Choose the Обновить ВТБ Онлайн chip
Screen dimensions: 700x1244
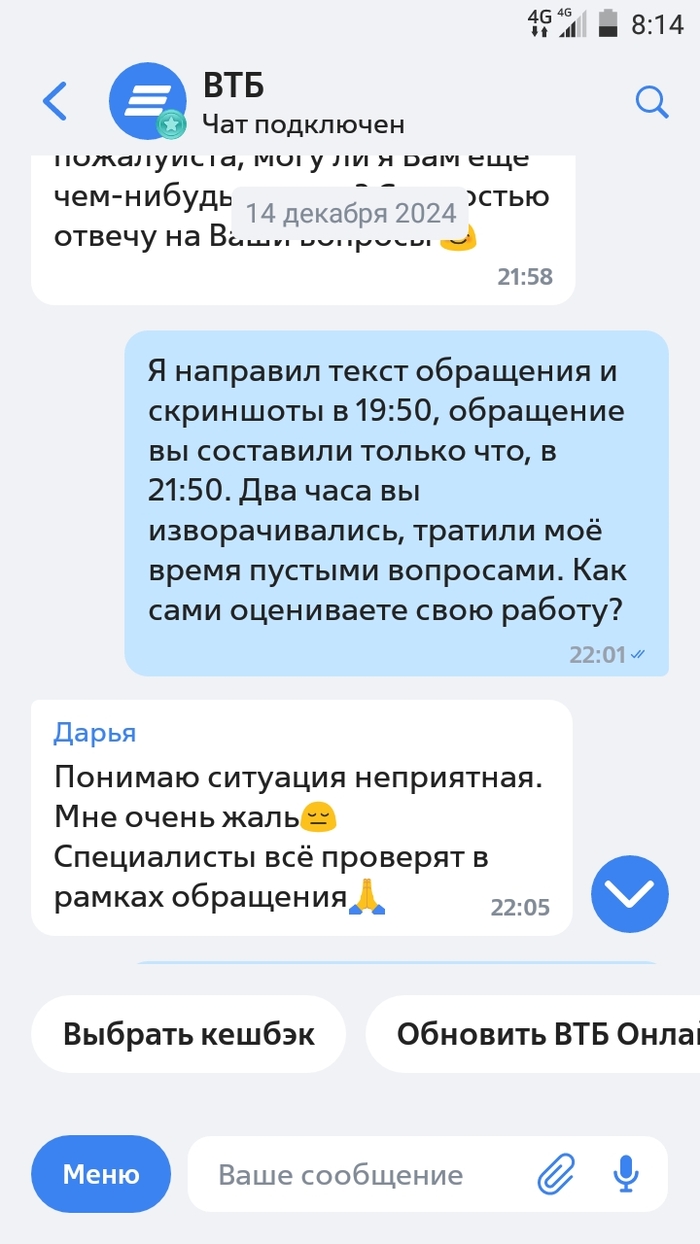[x=540, y=1034]
